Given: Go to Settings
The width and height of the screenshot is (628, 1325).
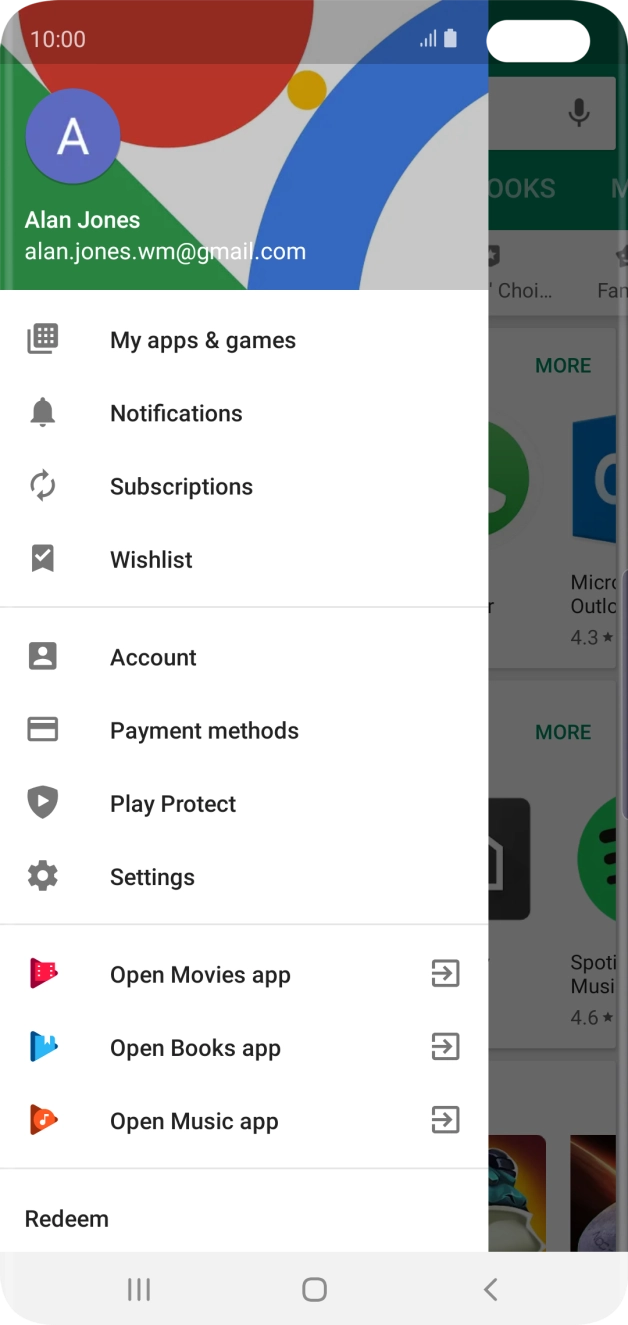Looking at the screenshot, I should coord(152,877).
